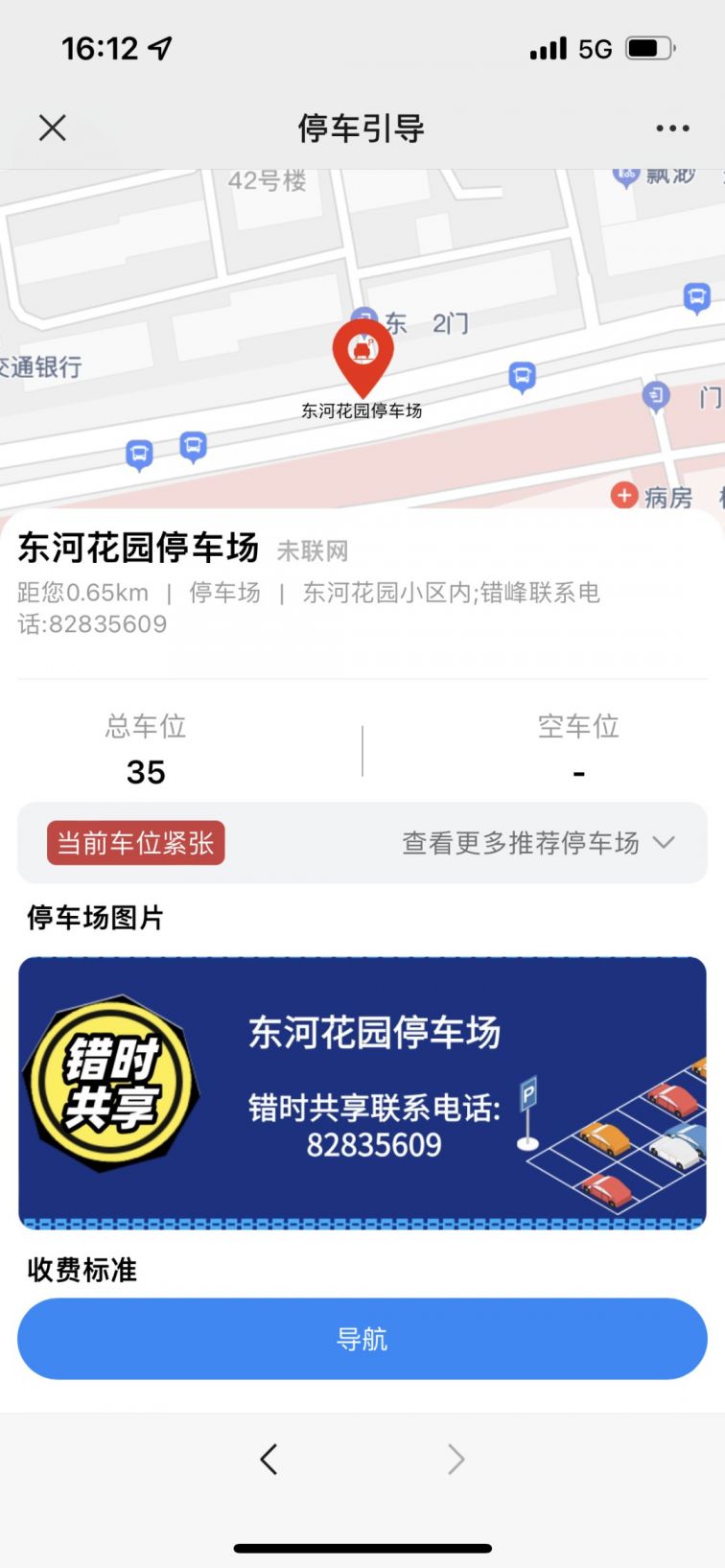Open the 东河花园停车场 parking lot picture

(x=362, y=1093)
